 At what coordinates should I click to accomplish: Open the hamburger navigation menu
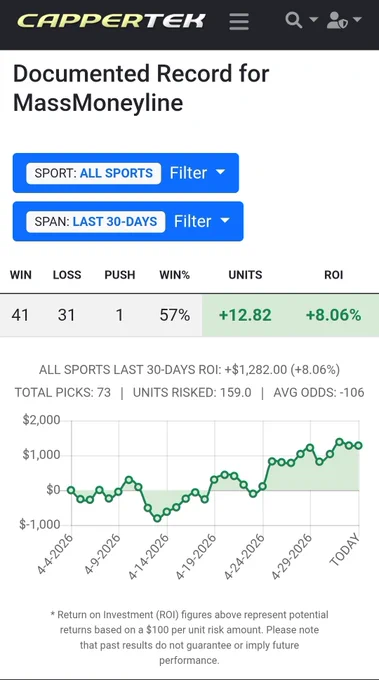click(x=239, y=21)
